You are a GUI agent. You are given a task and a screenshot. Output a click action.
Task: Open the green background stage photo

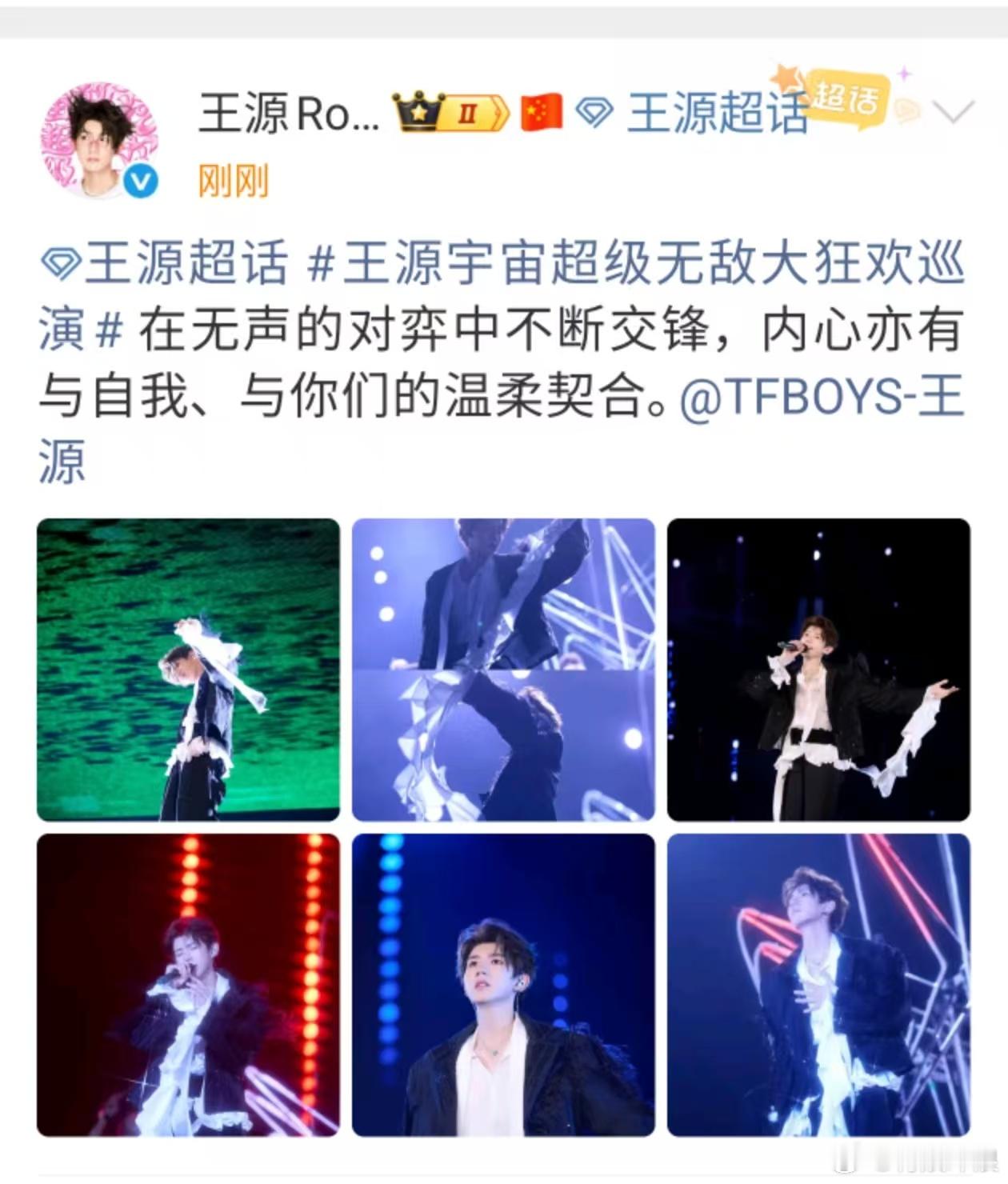tap(188, 670)
